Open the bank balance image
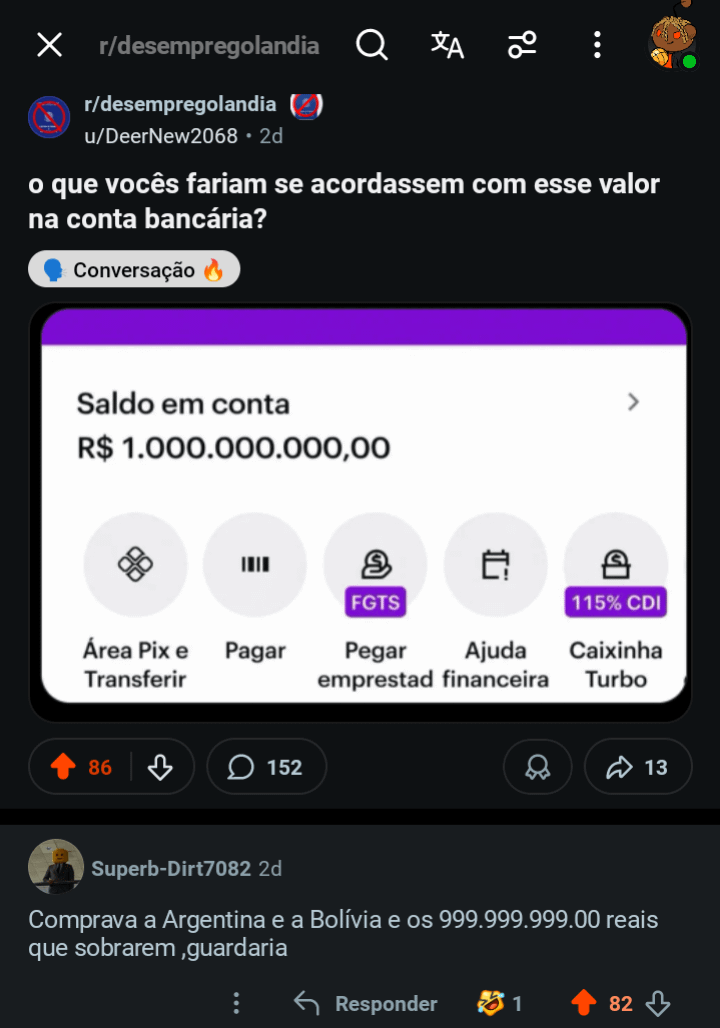 click(x=360, y=512)
